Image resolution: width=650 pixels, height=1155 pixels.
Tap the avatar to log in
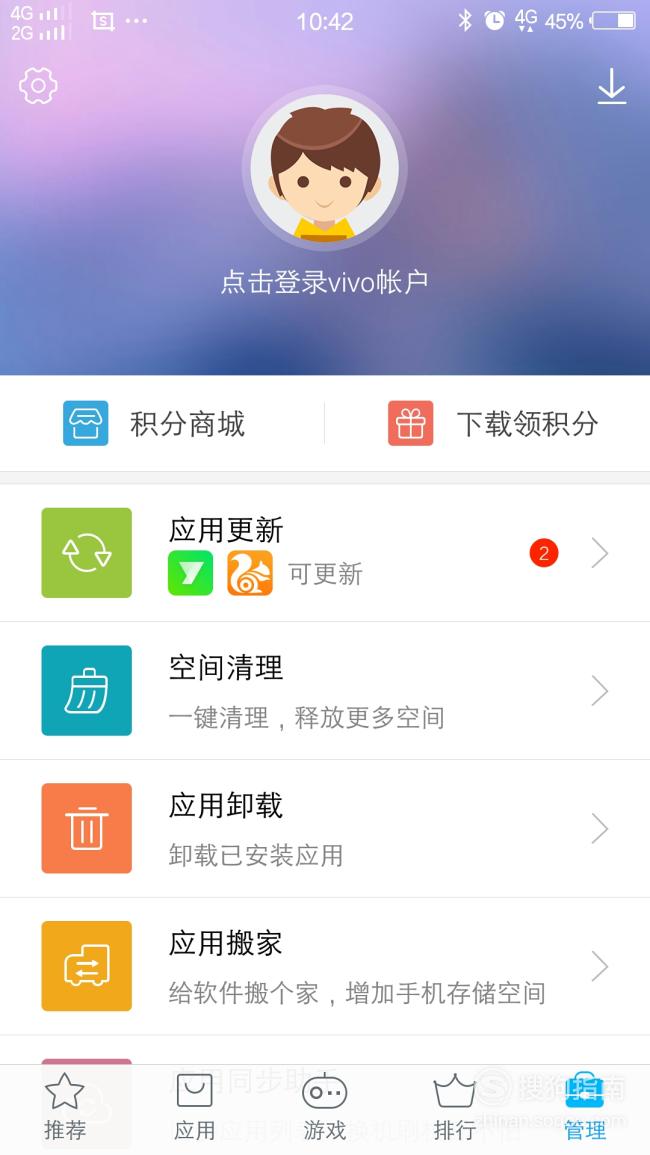(x=324, y=169)
